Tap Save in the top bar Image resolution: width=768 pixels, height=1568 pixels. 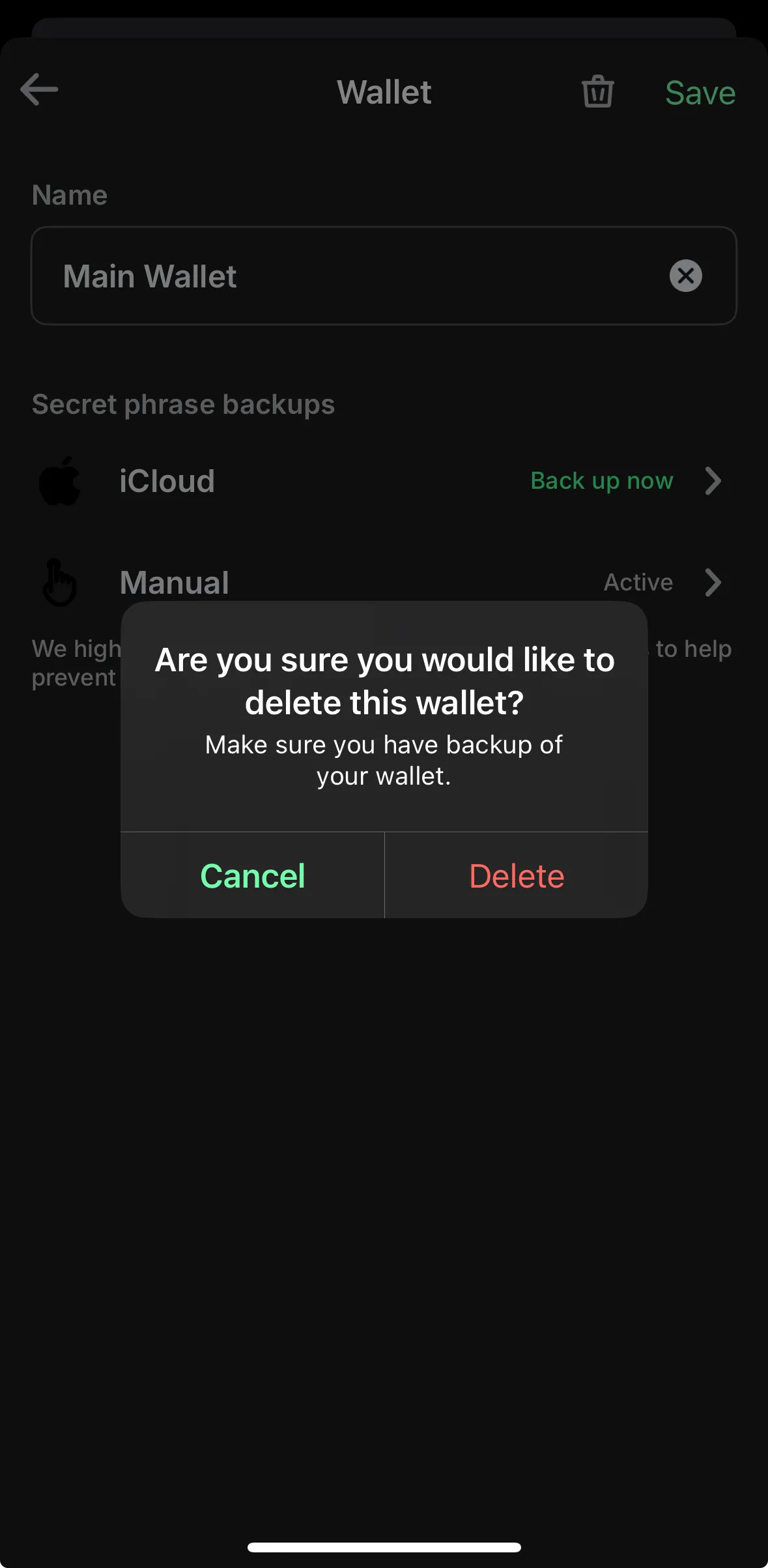tap(699, 92)
